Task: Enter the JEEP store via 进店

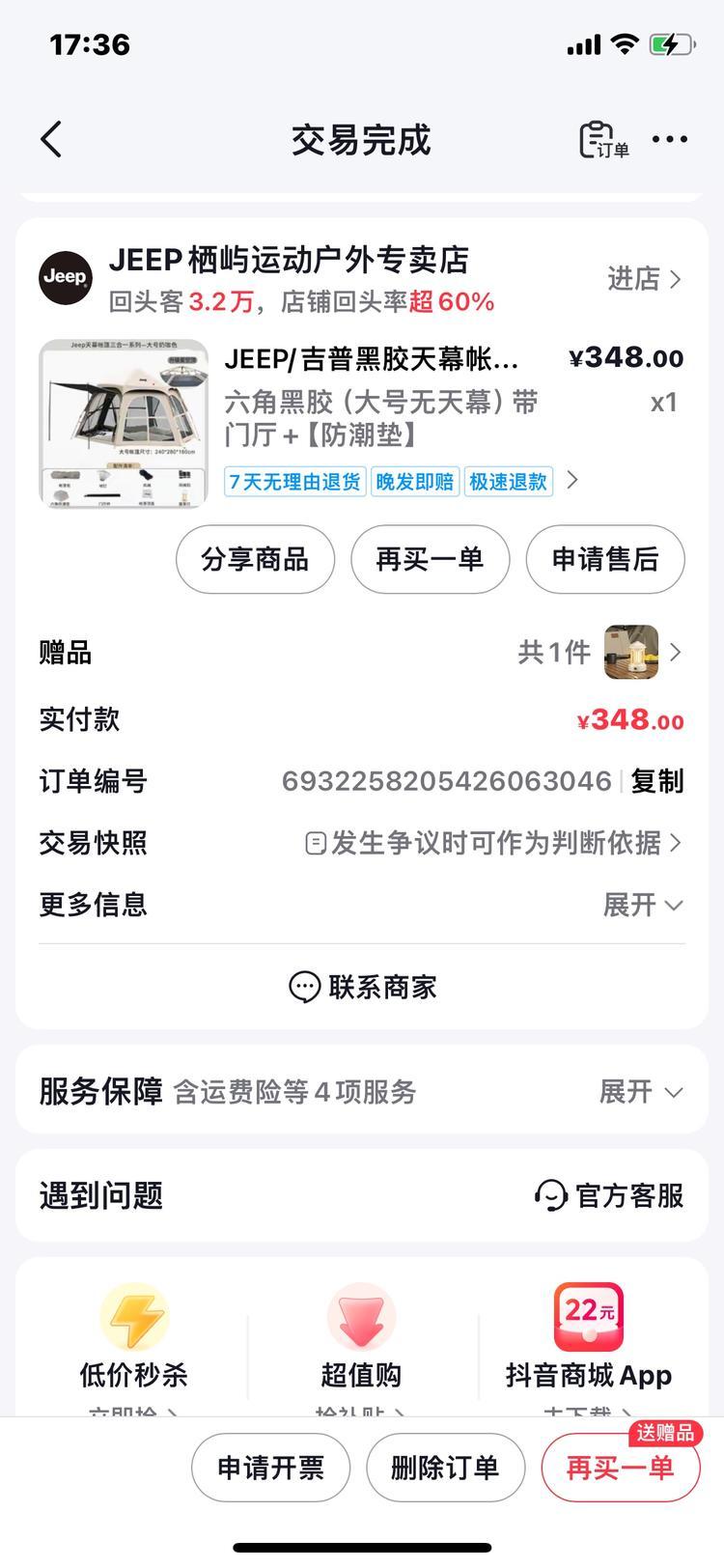Action: 644,279
